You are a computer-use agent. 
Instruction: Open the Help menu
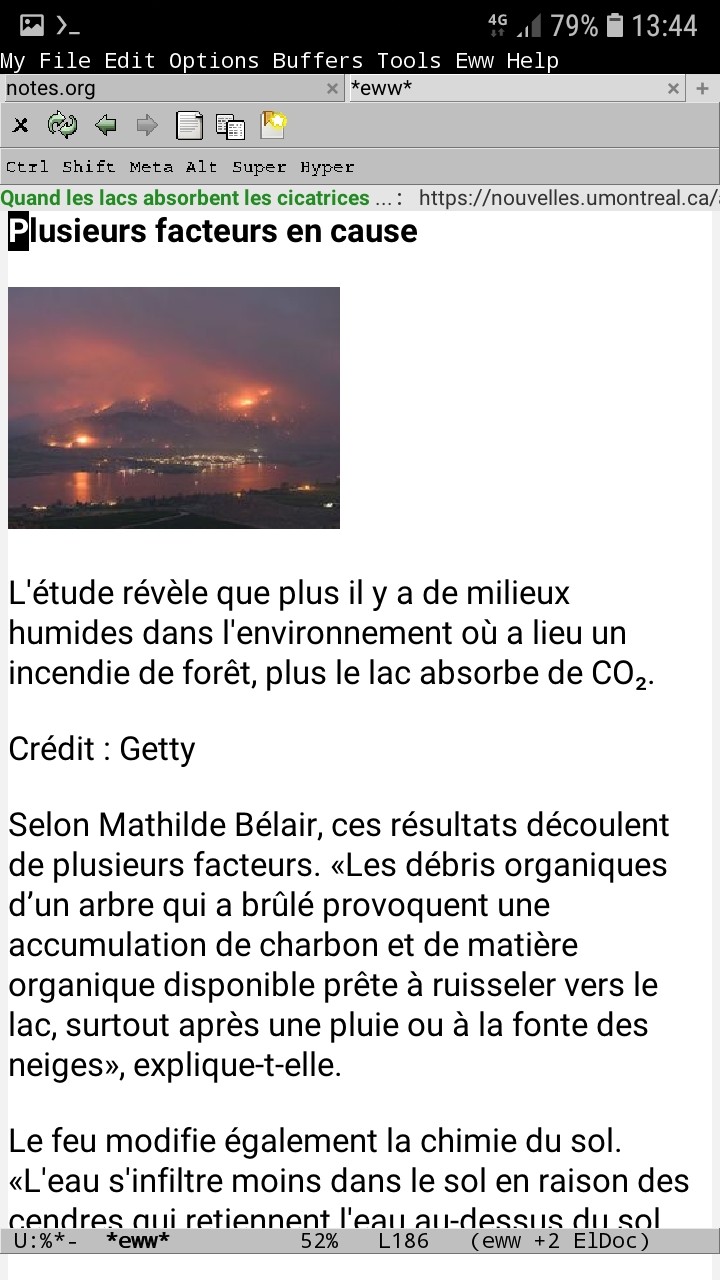click(x=532, y=61)
